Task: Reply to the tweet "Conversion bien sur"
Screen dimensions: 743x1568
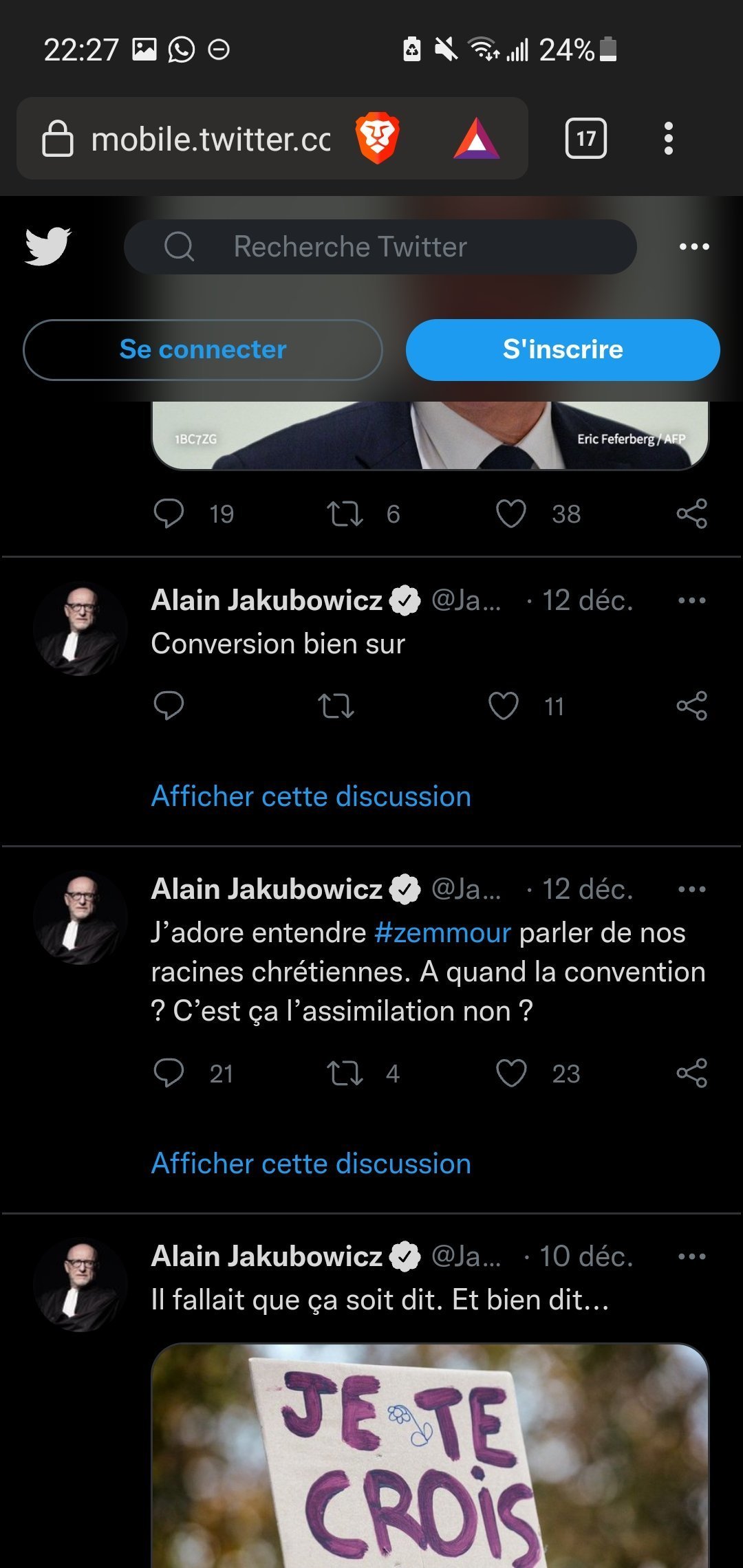Action: coord(169,706)
